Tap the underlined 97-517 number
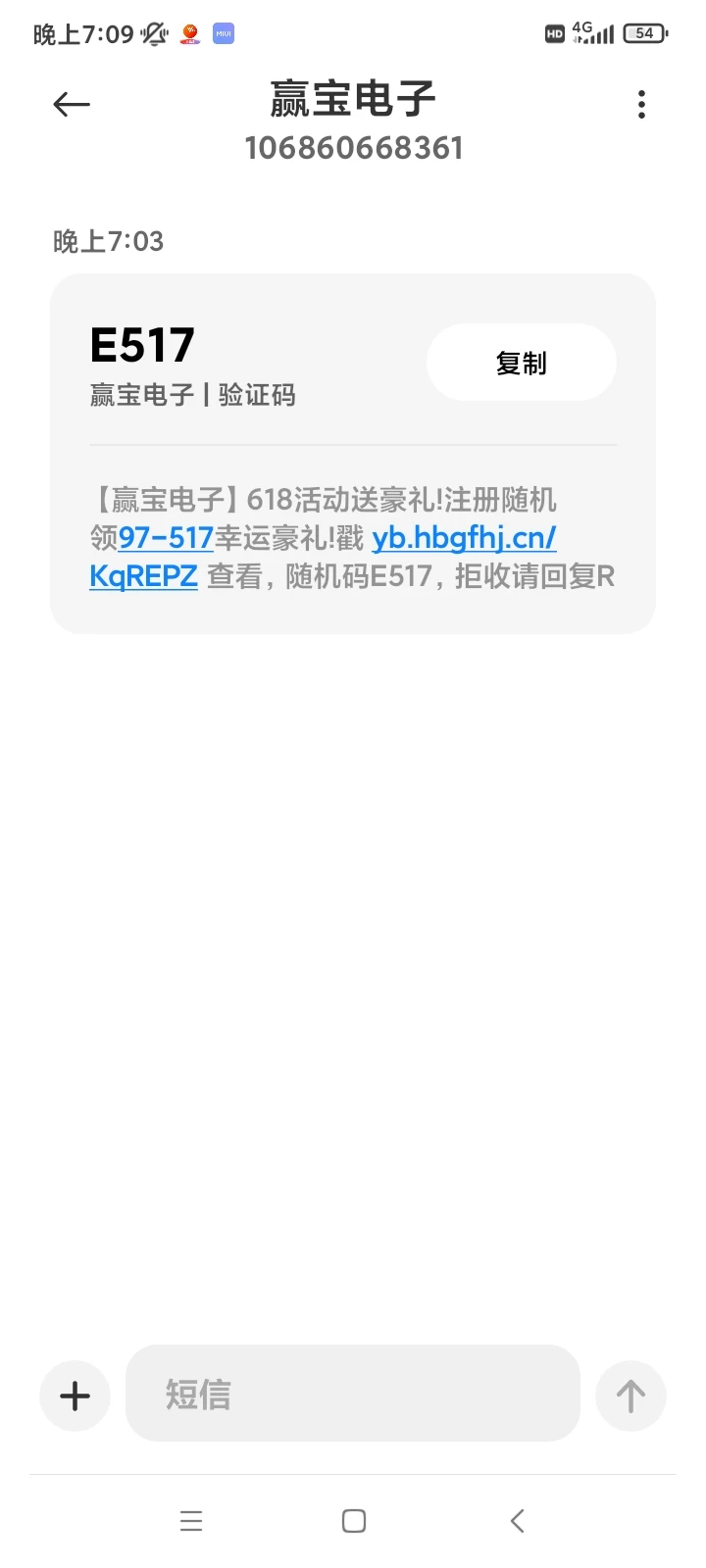Image resolution: width=706 pixels, height=1568 pixels. 166,538
